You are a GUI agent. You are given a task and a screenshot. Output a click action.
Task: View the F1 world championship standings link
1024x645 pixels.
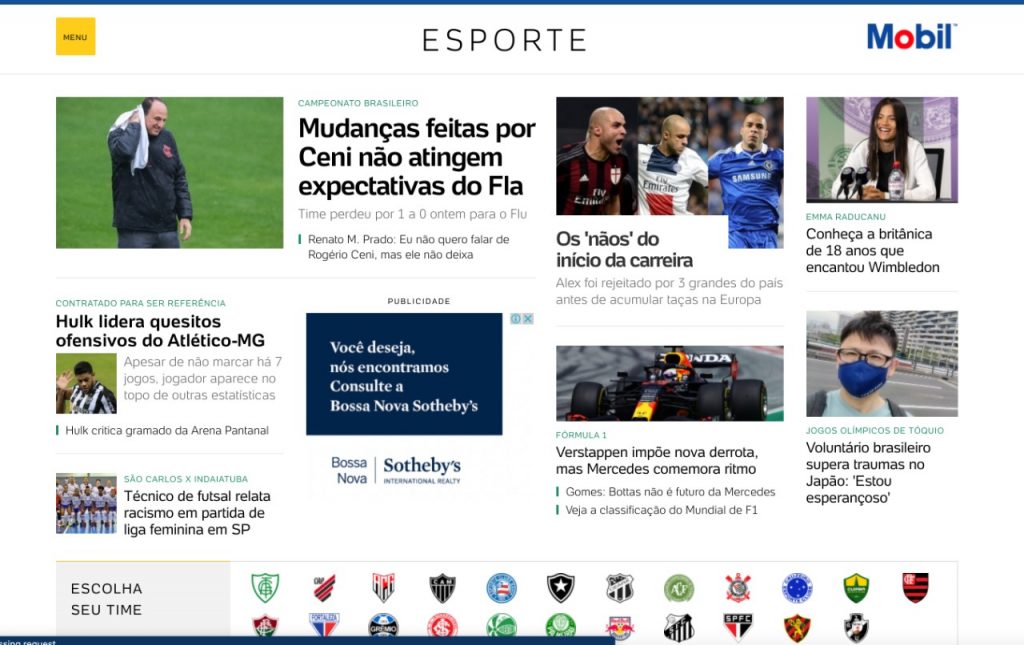(x=661, y=510)
